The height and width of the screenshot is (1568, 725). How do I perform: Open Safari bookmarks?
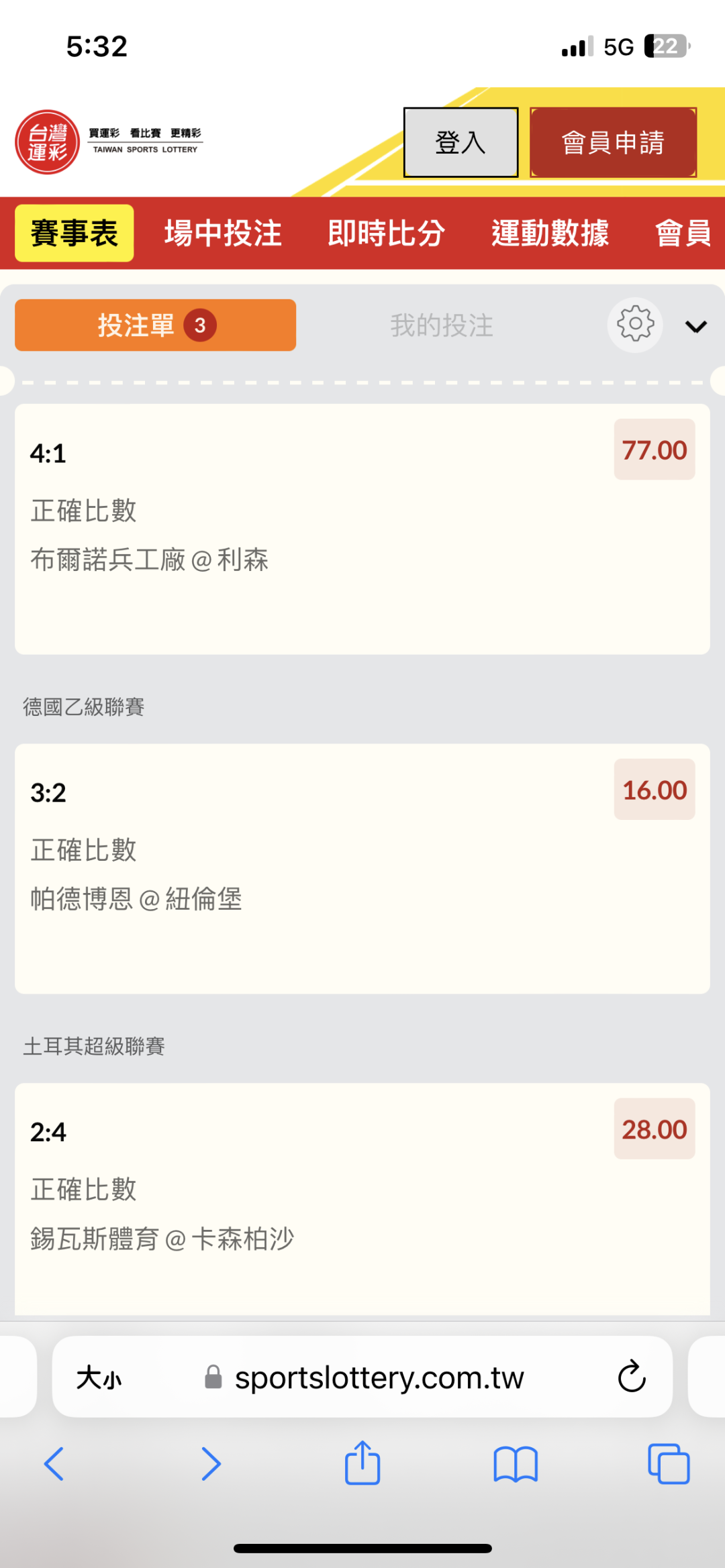pyautogui.click(x=516, y=1463)
